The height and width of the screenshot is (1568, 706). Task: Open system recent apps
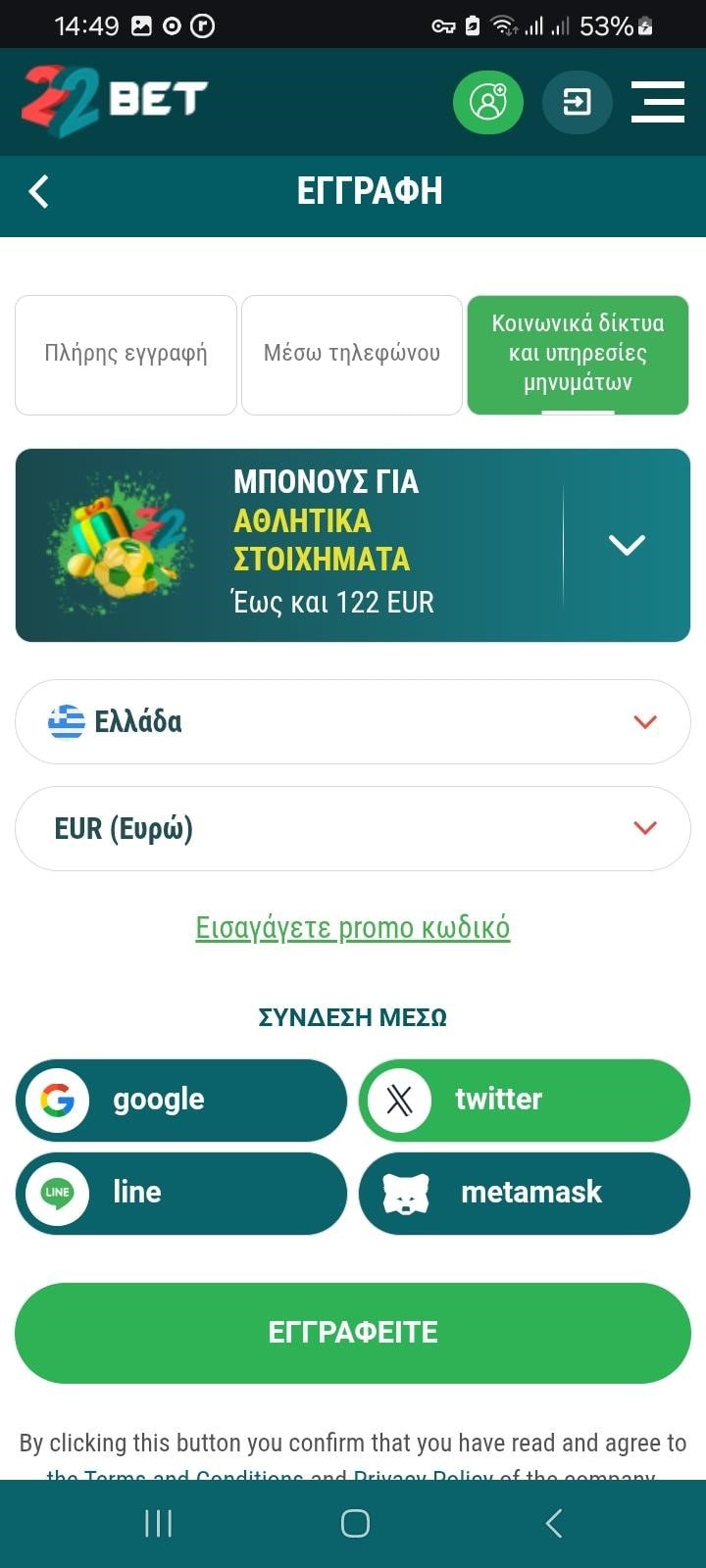pos(158,1523)
